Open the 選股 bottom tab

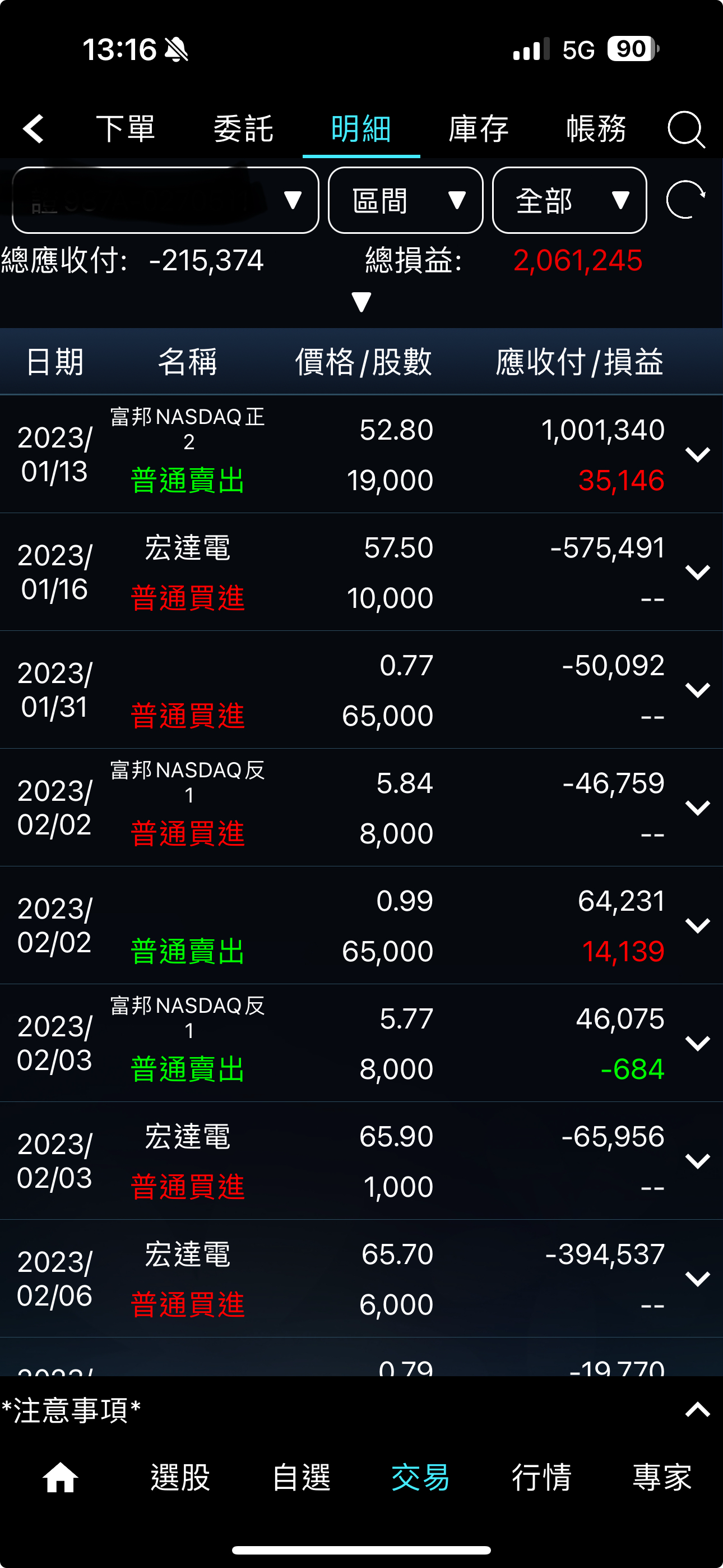click(x=180, y=1477)
